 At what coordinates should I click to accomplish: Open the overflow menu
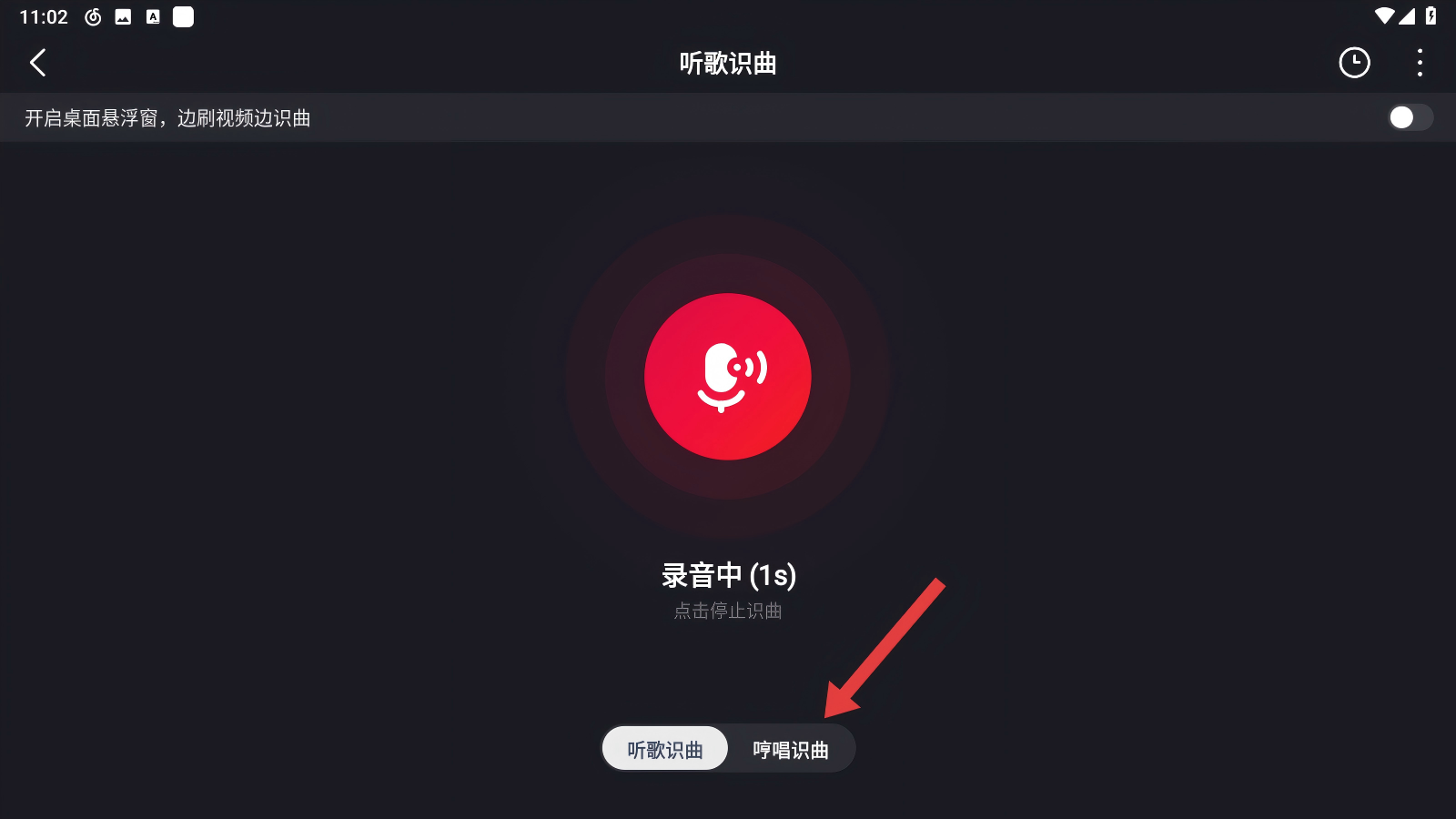click(x=1420, y=63)
